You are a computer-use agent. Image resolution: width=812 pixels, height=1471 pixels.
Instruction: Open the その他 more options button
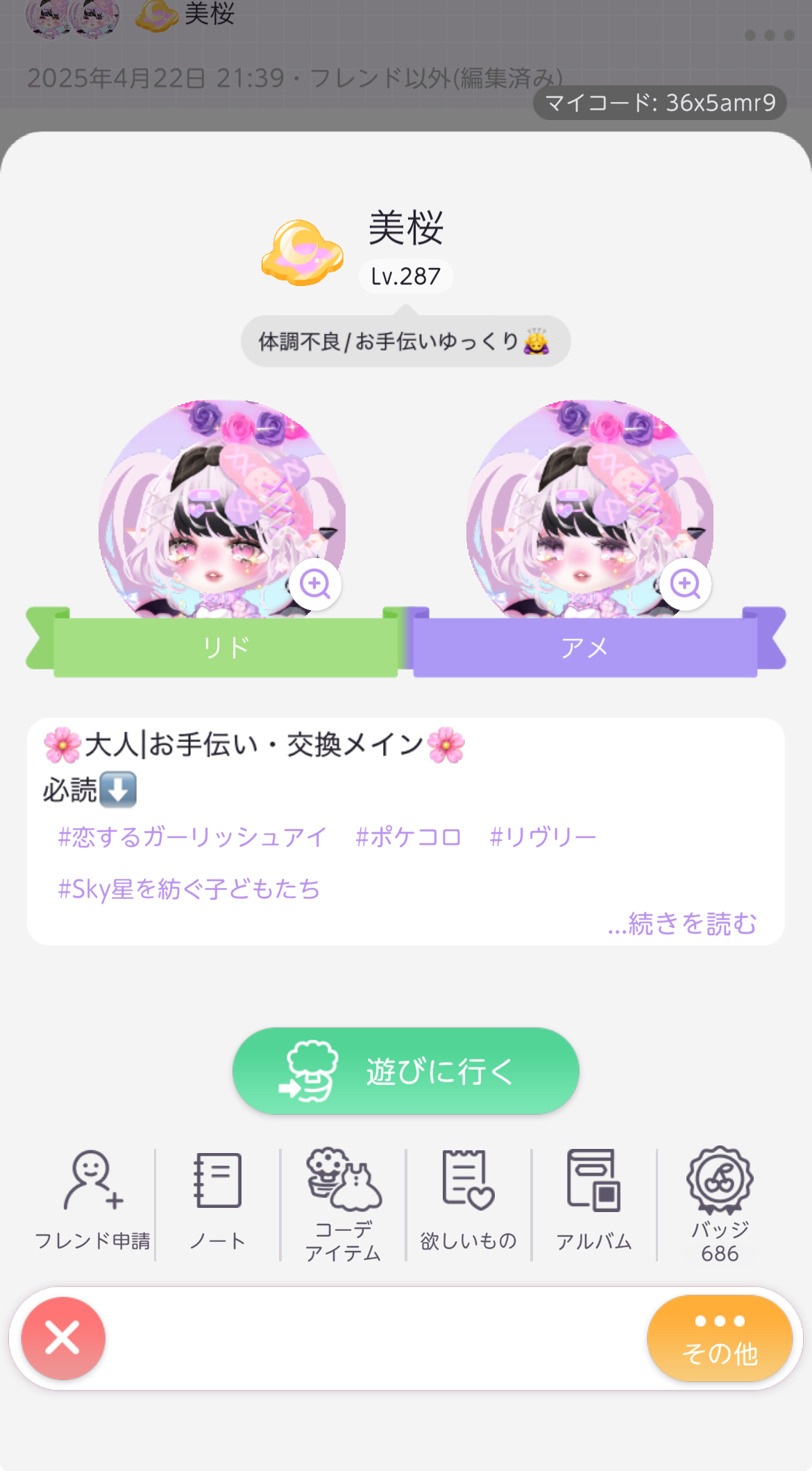[x=720, y=1338]
